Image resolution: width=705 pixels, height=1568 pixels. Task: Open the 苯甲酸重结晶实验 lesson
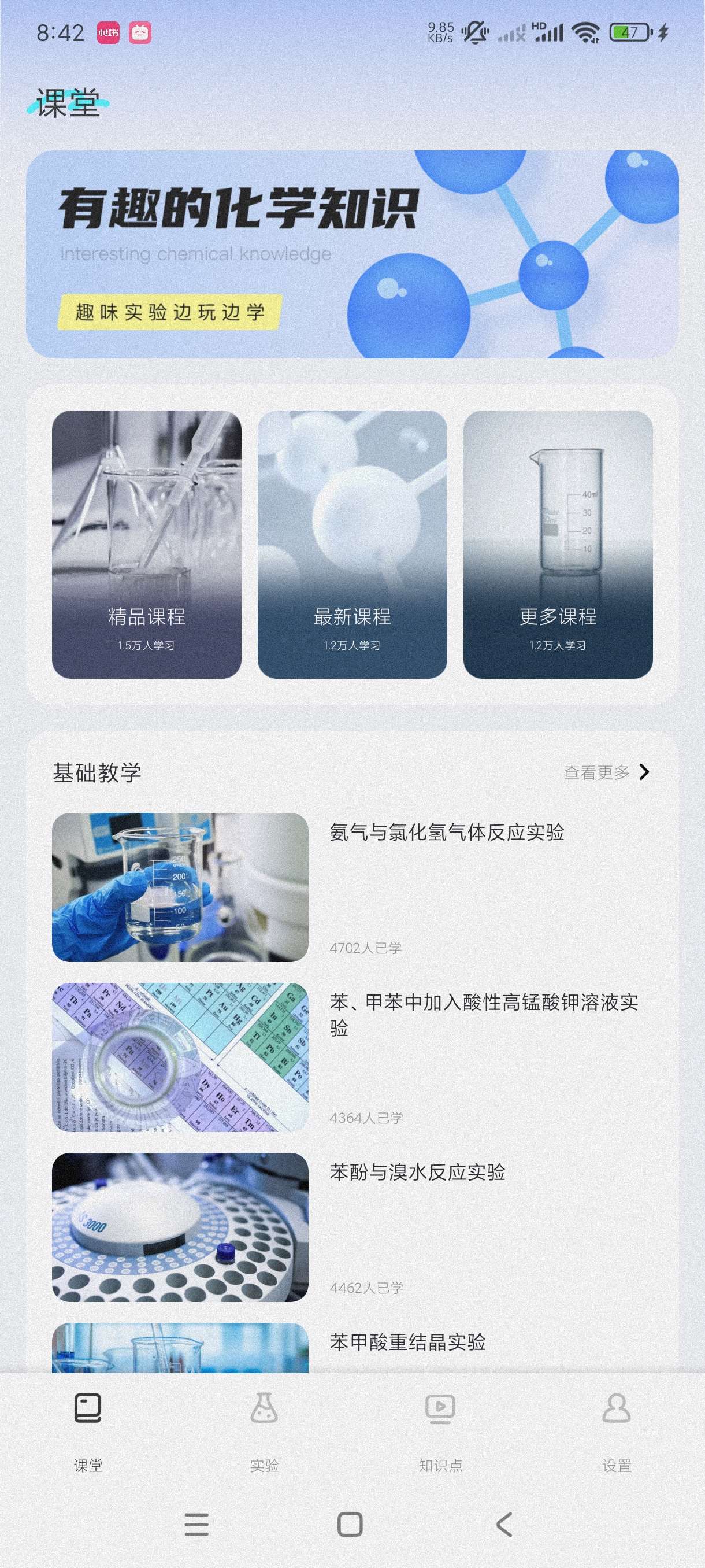tap(407, 1341)
